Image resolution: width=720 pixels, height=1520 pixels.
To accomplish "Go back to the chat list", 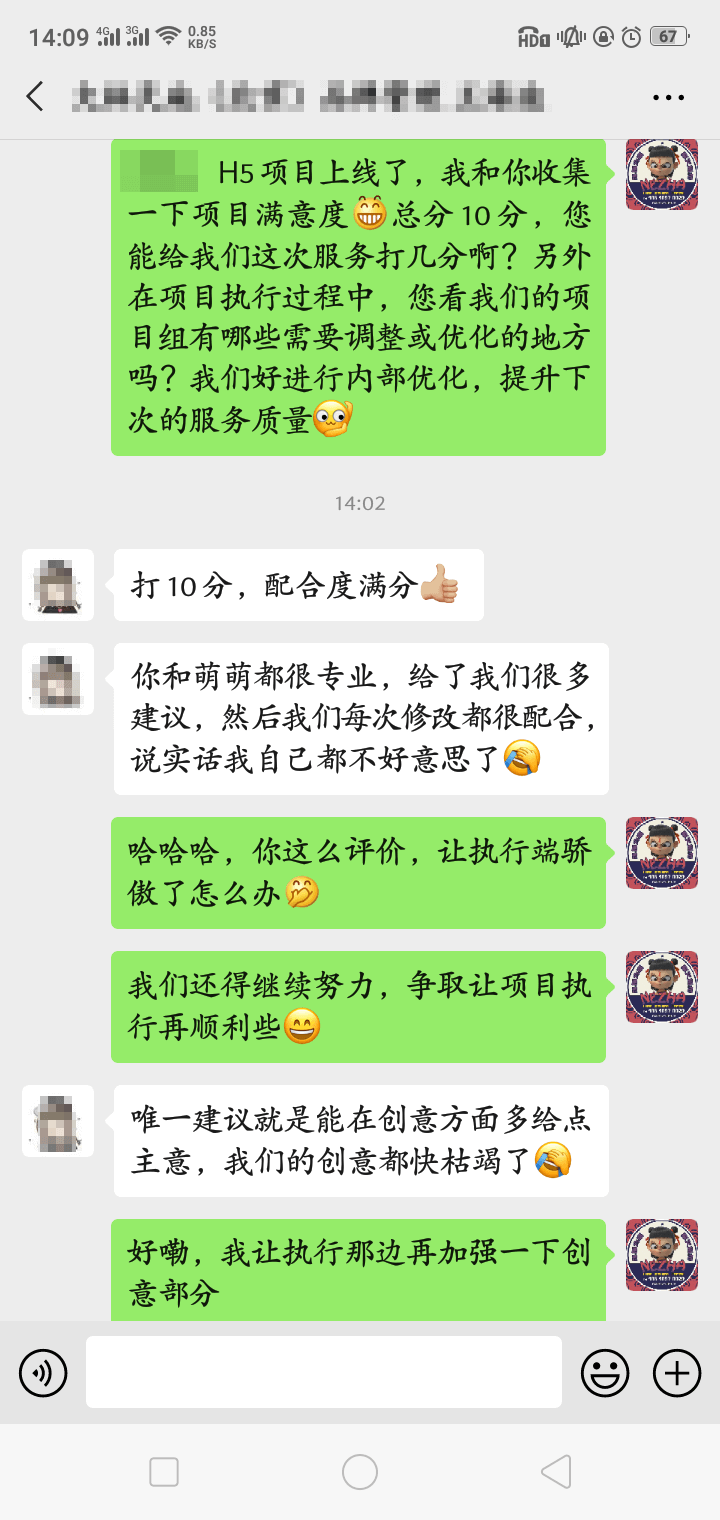I will tap(35, 97).
